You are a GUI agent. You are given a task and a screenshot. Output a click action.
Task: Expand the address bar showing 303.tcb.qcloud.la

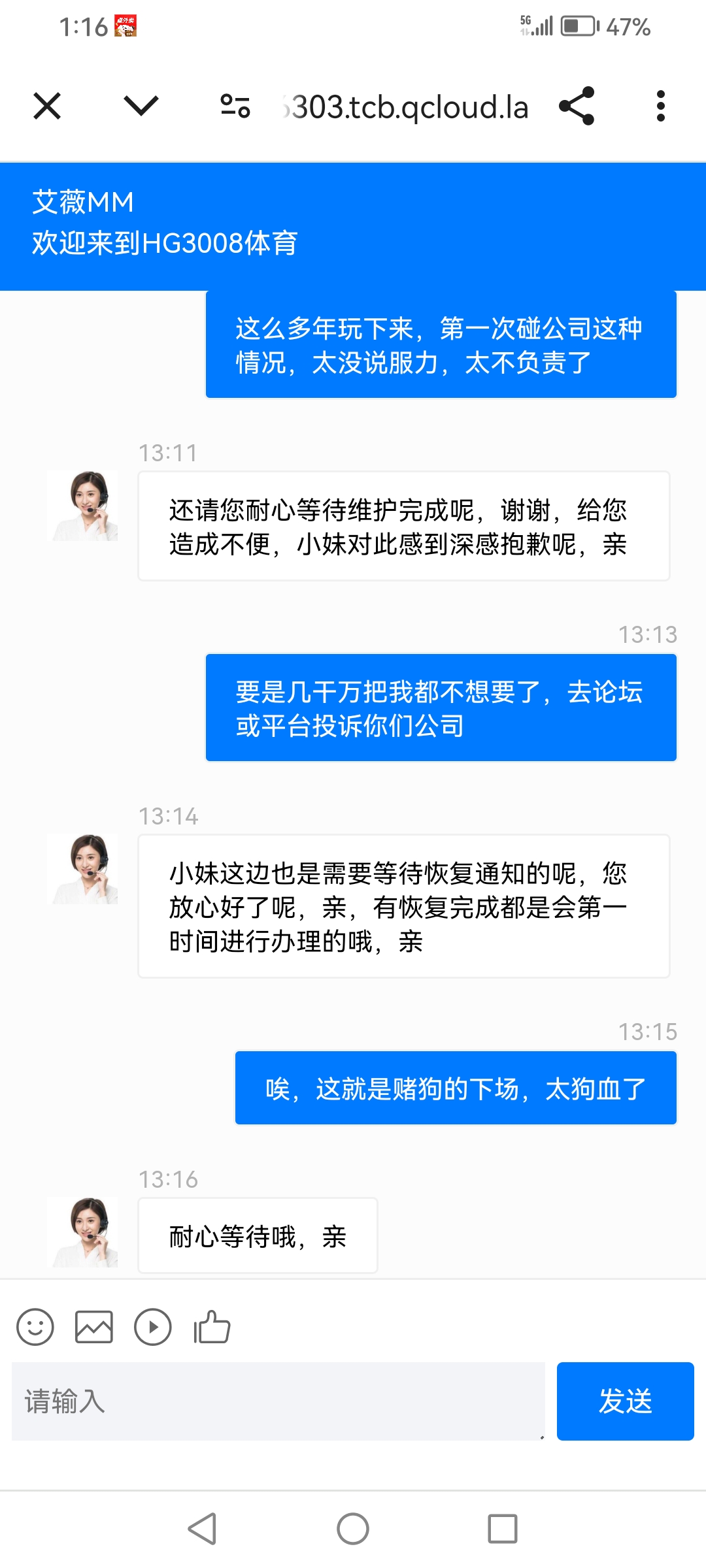tap(405, 107)
